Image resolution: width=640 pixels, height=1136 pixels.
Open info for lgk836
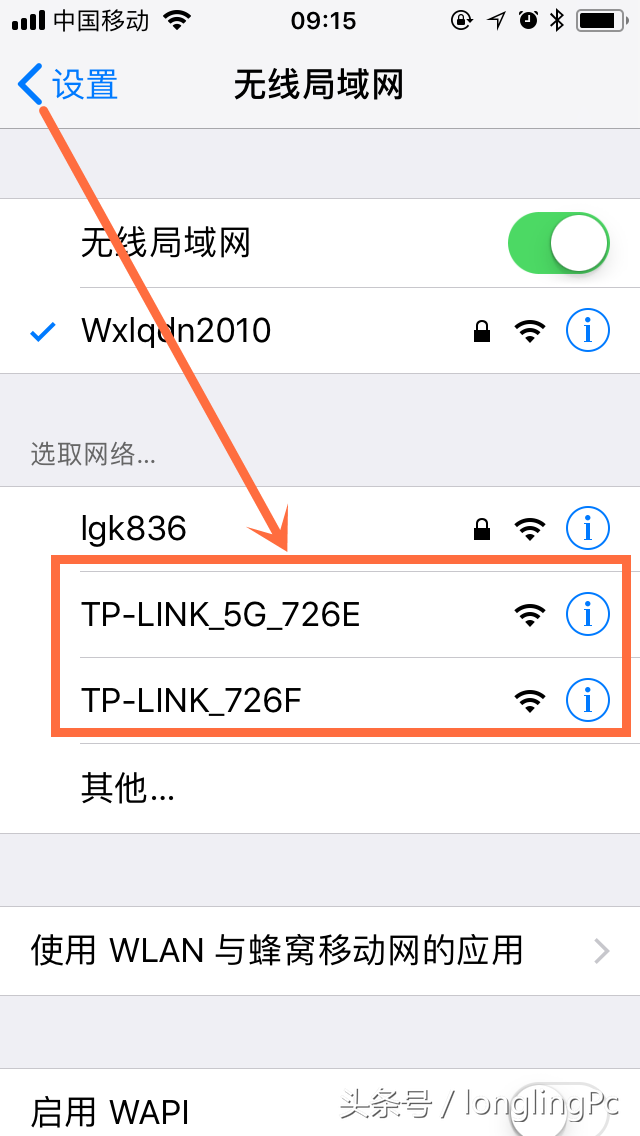click(x=587, y=527)
